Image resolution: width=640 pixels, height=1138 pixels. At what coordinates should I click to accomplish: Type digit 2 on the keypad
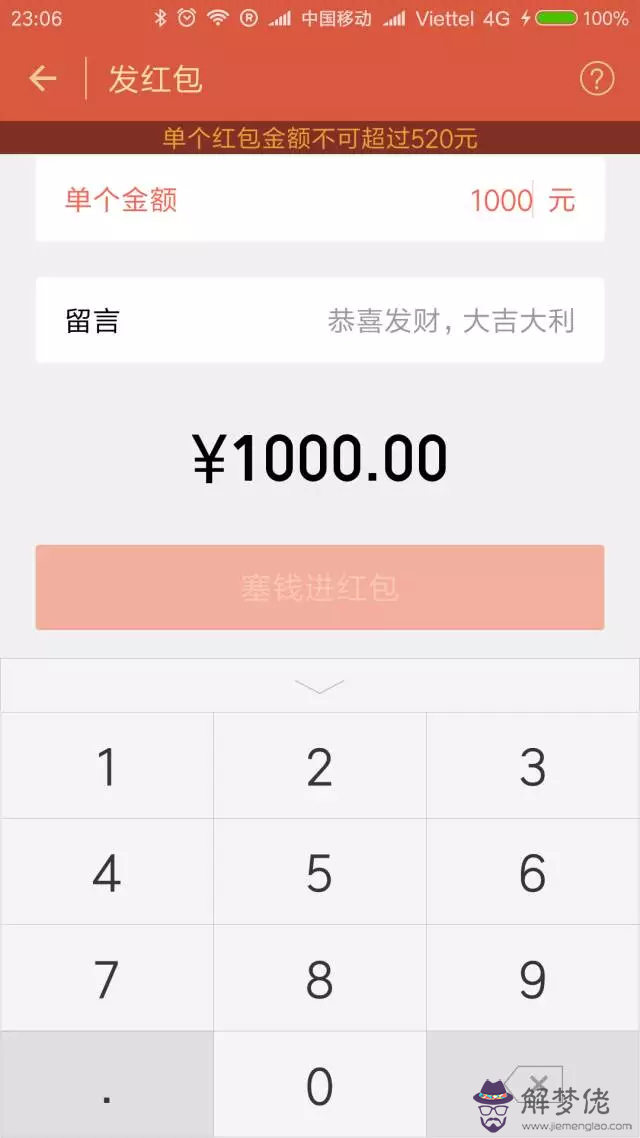point(320,767)
